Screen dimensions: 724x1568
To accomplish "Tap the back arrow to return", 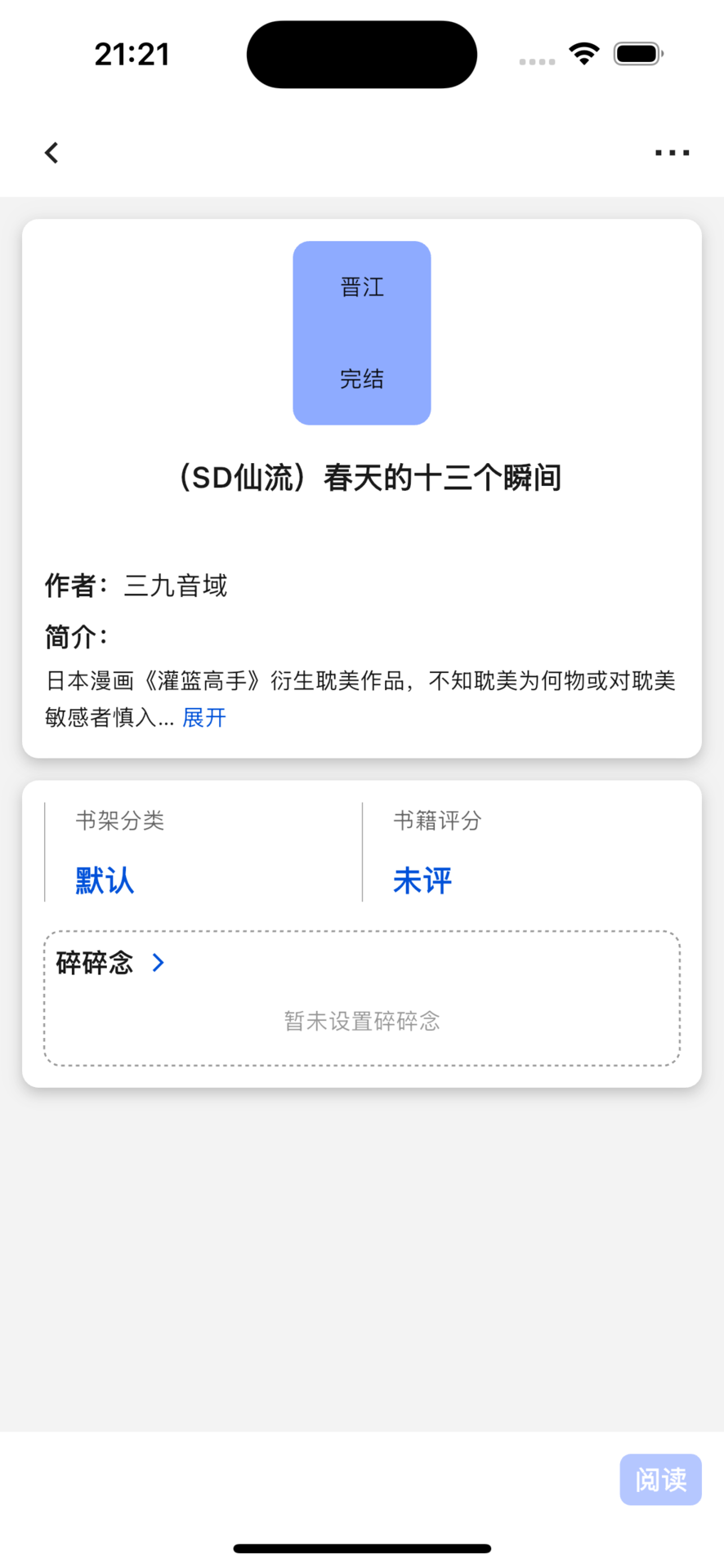I will coord(51,153).
